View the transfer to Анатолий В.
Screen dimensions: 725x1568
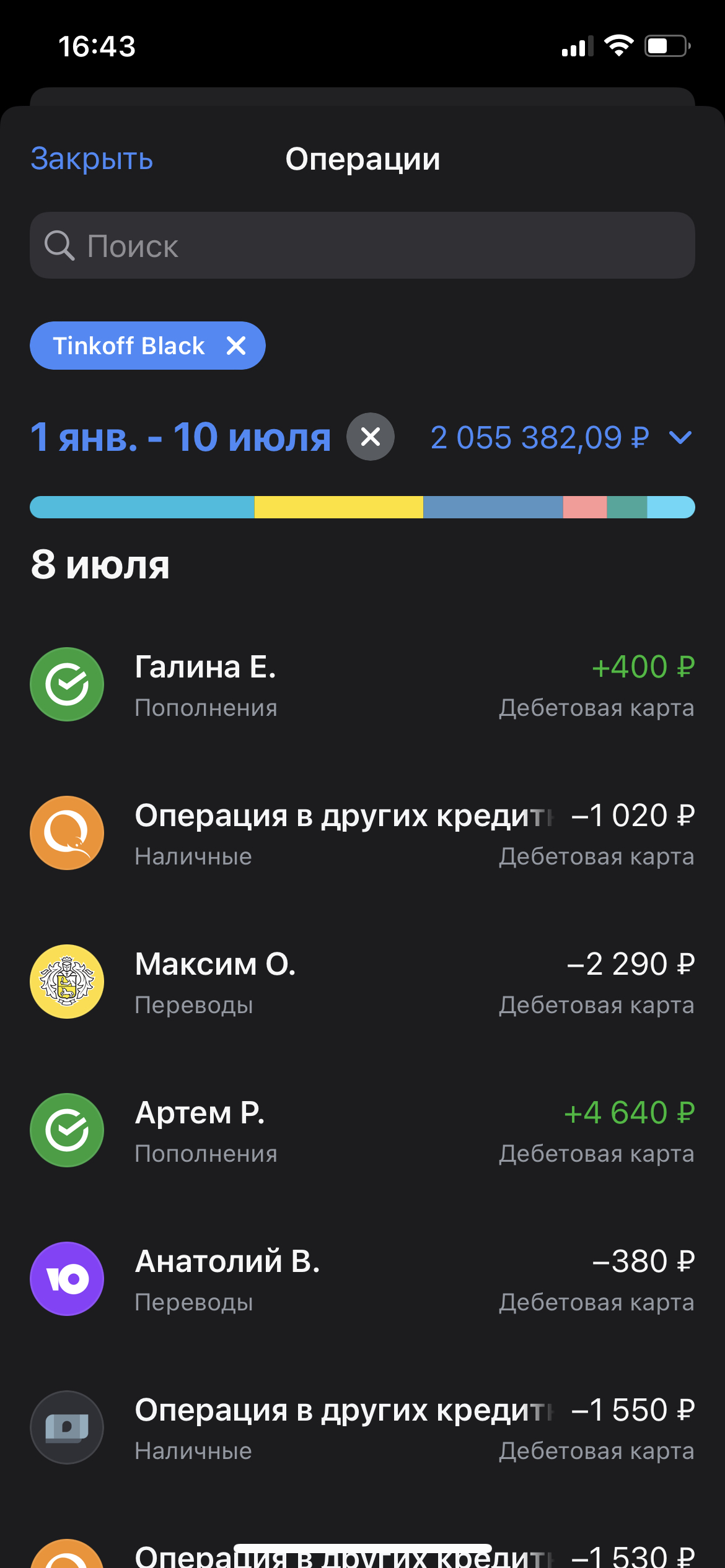point(362,1279)
